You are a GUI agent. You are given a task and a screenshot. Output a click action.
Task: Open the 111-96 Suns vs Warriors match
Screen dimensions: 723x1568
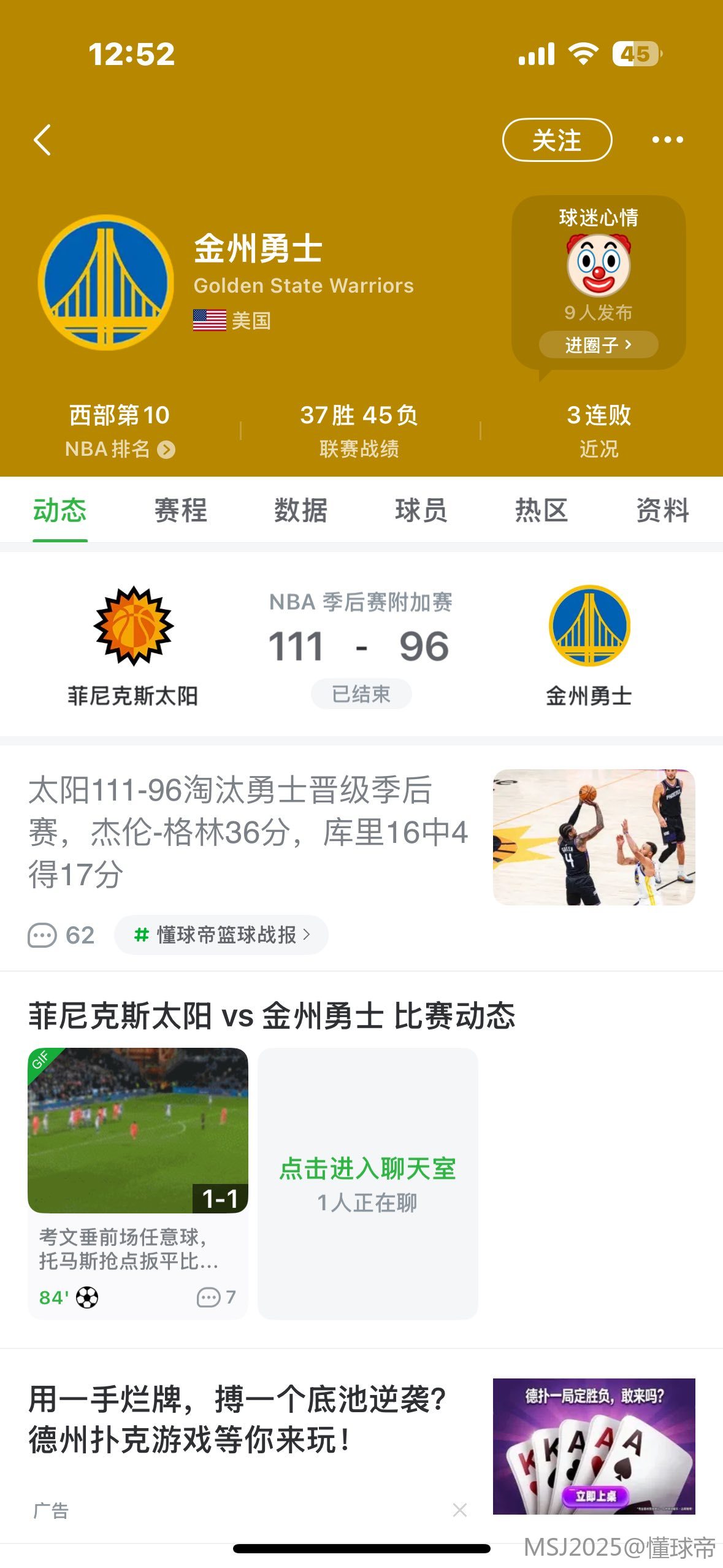(x=360, y=646)
